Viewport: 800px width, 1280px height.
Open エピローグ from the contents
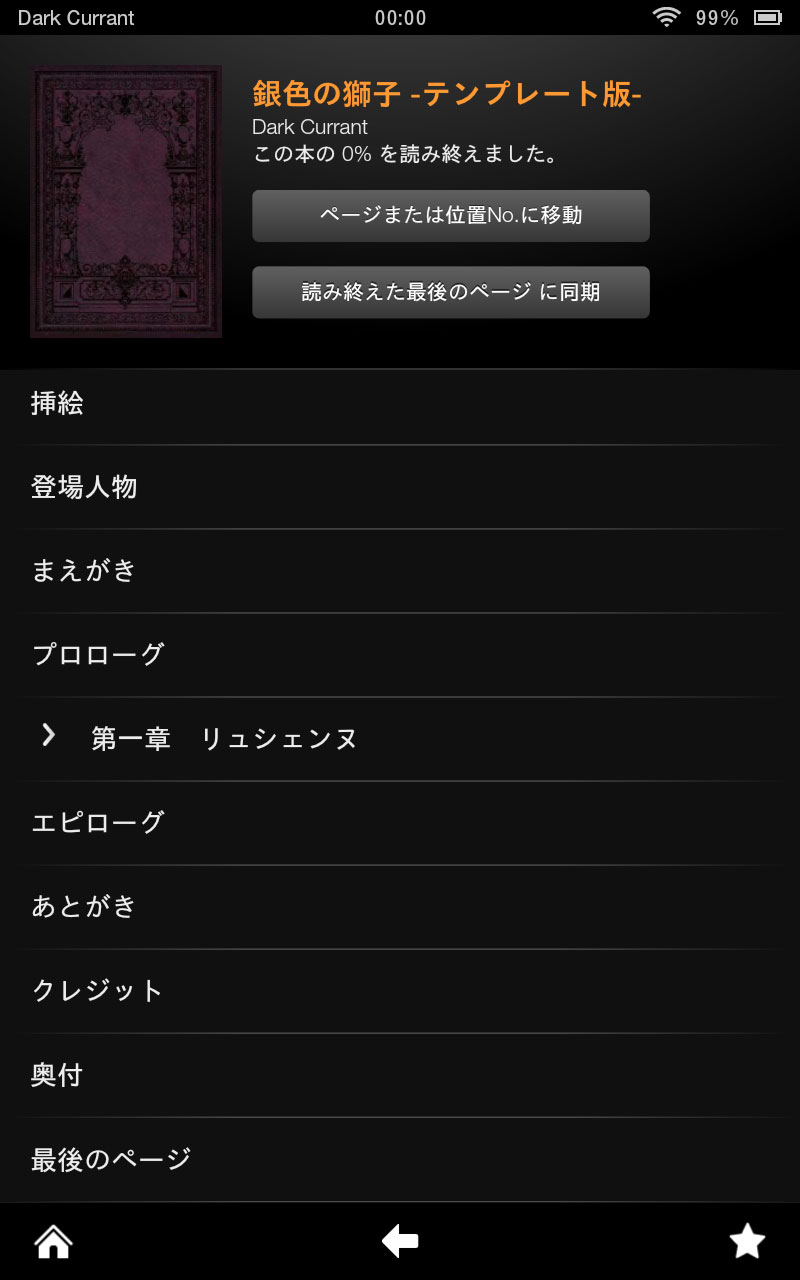pos(400,824)
